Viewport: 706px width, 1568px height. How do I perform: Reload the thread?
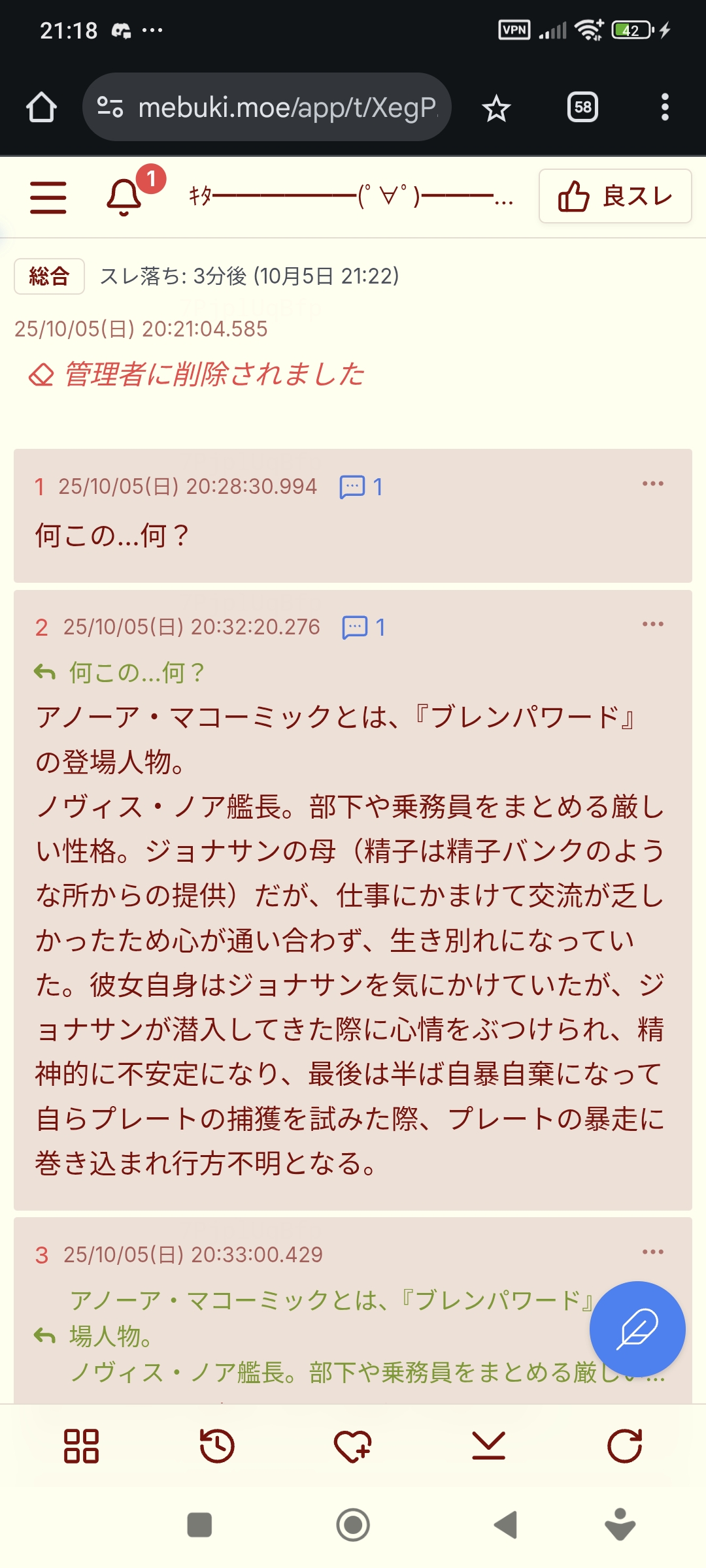(x=624, y=1446)
